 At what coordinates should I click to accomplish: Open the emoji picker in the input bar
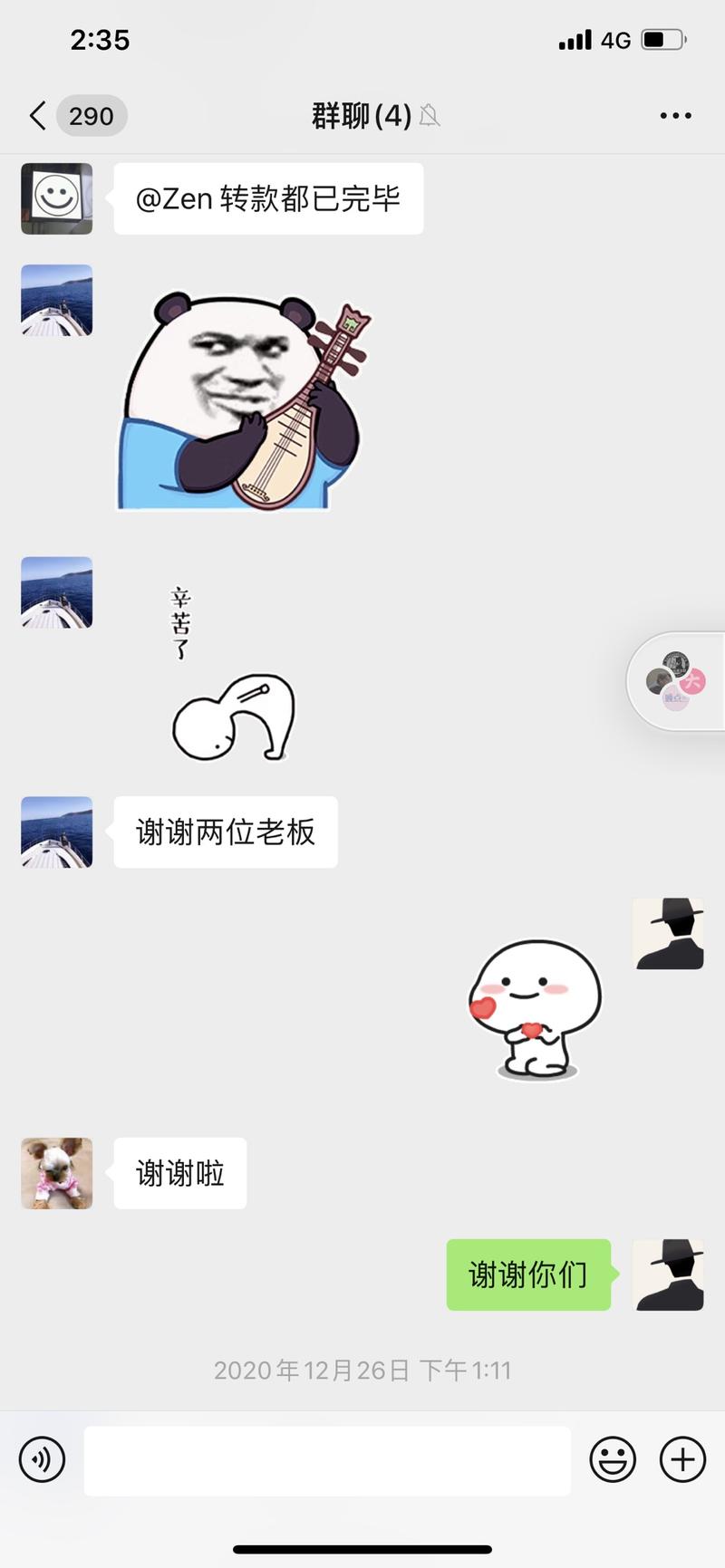(x=612, y=1459)
